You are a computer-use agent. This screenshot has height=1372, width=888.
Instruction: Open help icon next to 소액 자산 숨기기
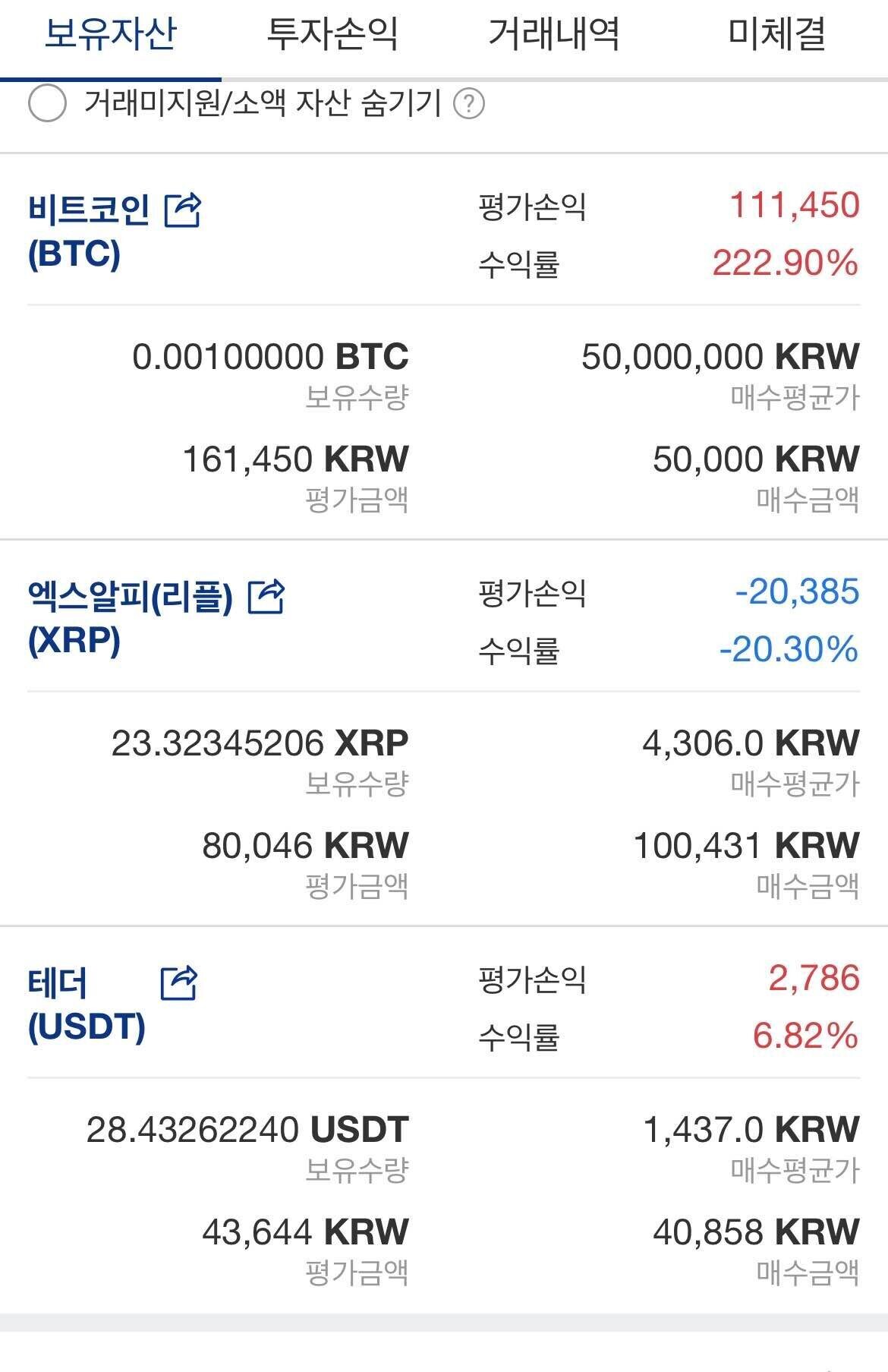(469, 103)
